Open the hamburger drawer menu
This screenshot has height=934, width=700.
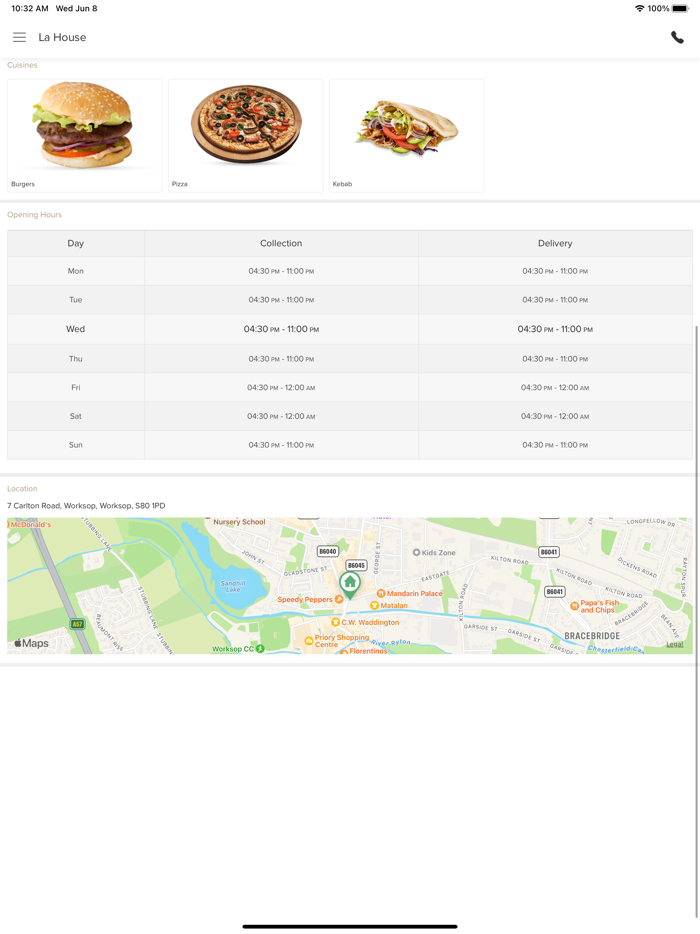point(19,37)
